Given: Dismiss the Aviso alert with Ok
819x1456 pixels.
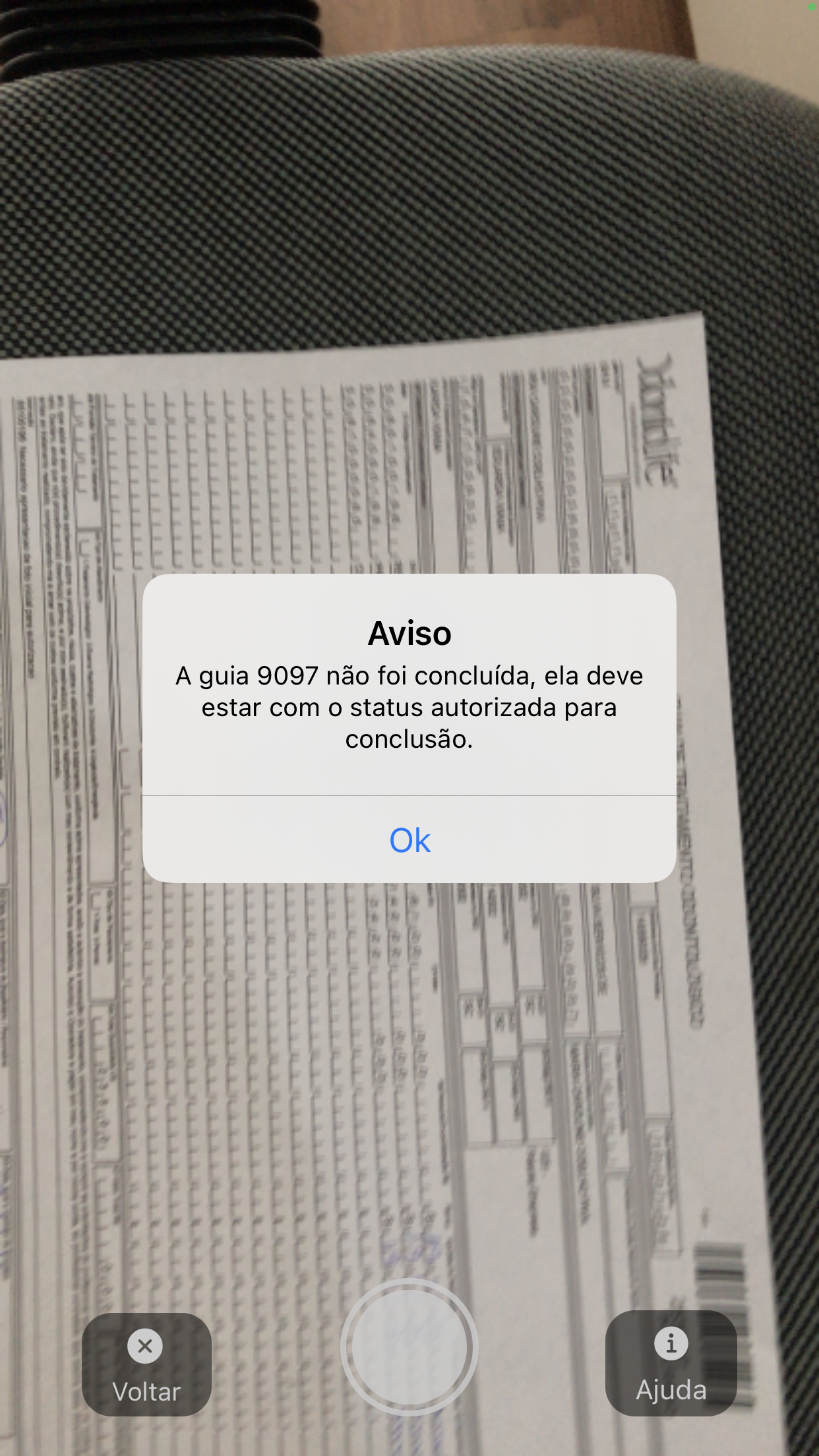Looking at the screenshot, I should pos(409,840).
